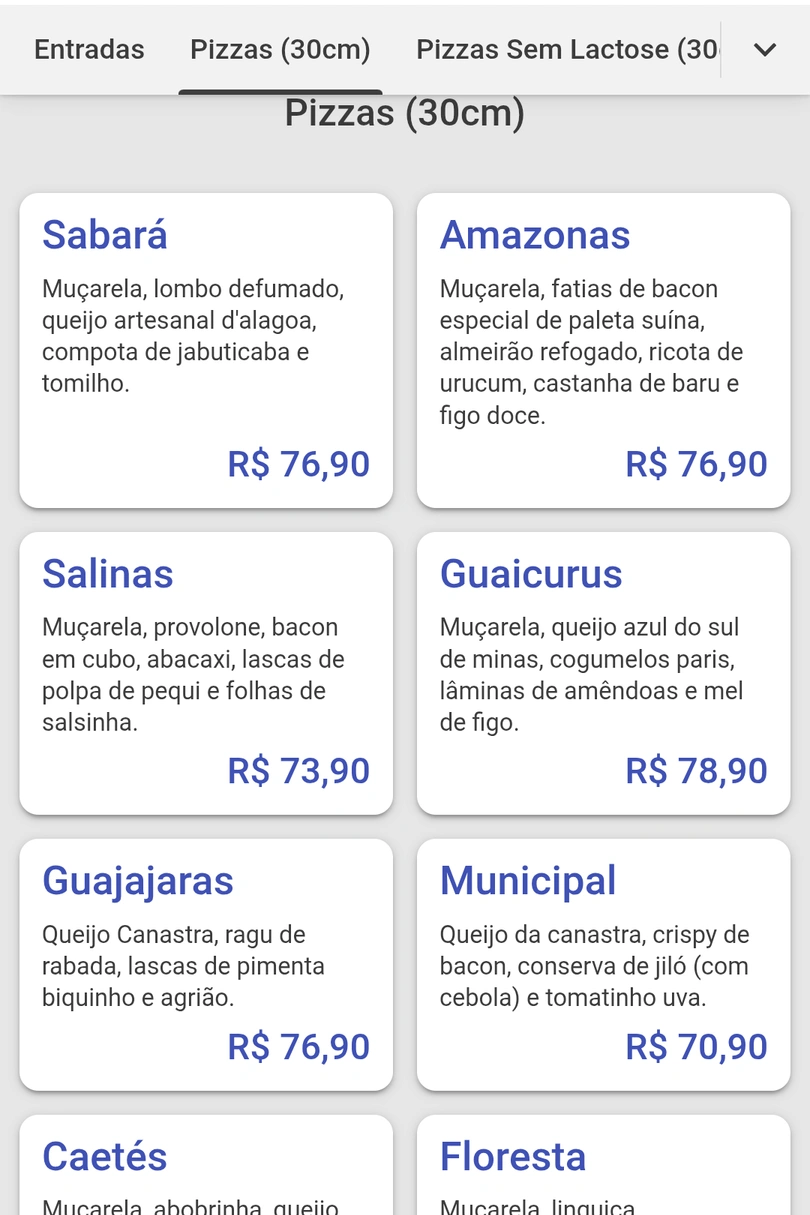Click the Guaicurus price R$ 78,90

(x=696, y=770)
